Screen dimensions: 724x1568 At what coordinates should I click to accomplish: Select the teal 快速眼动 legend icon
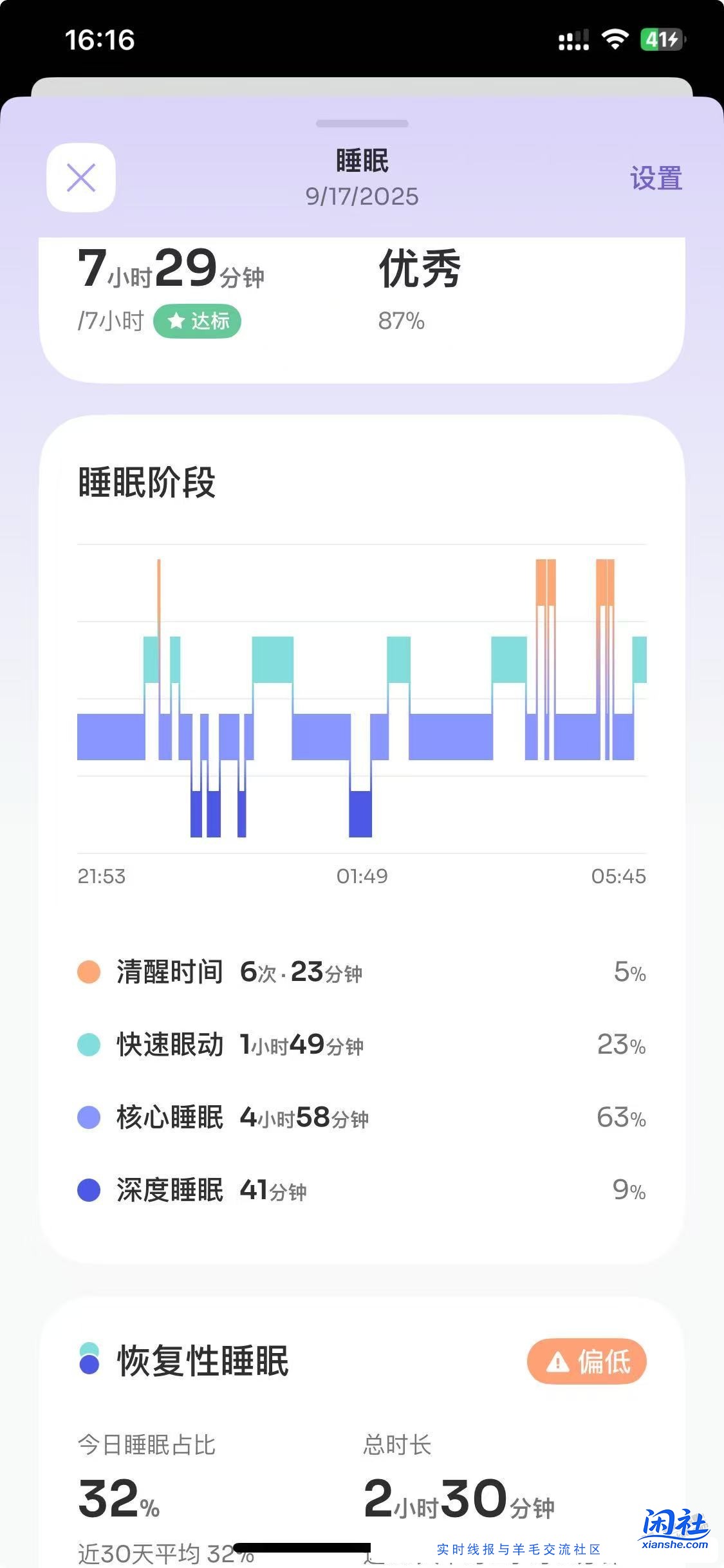(88, 1045)
